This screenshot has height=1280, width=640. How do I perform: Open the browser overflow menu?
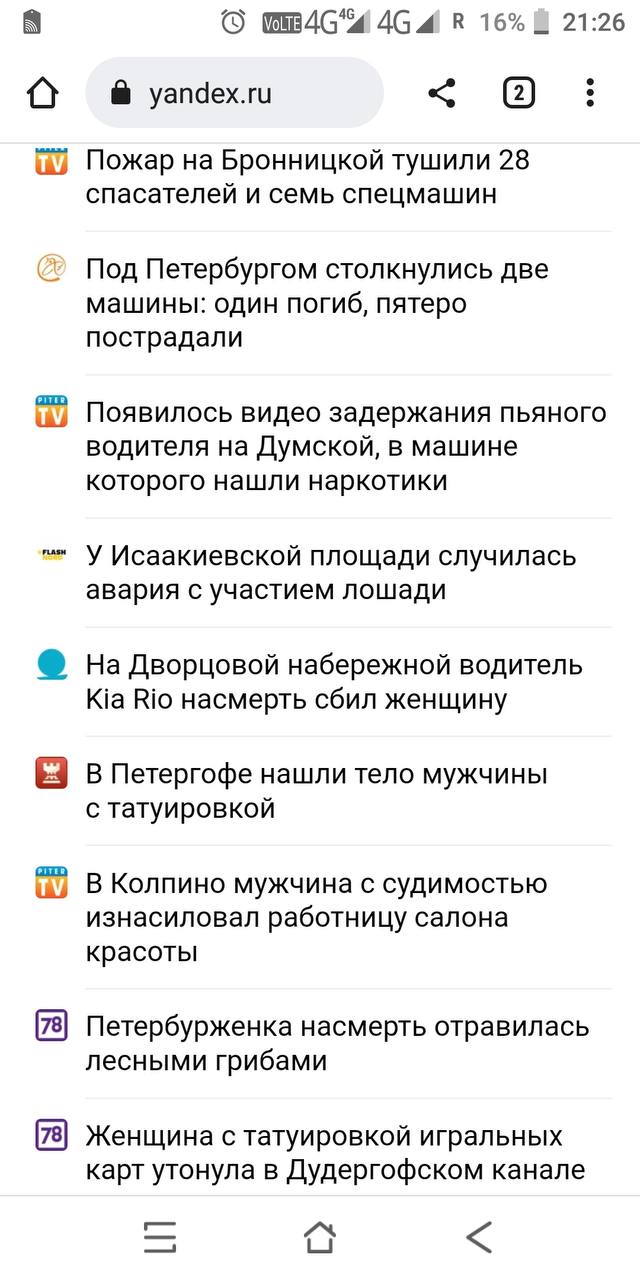pos(590,93)
